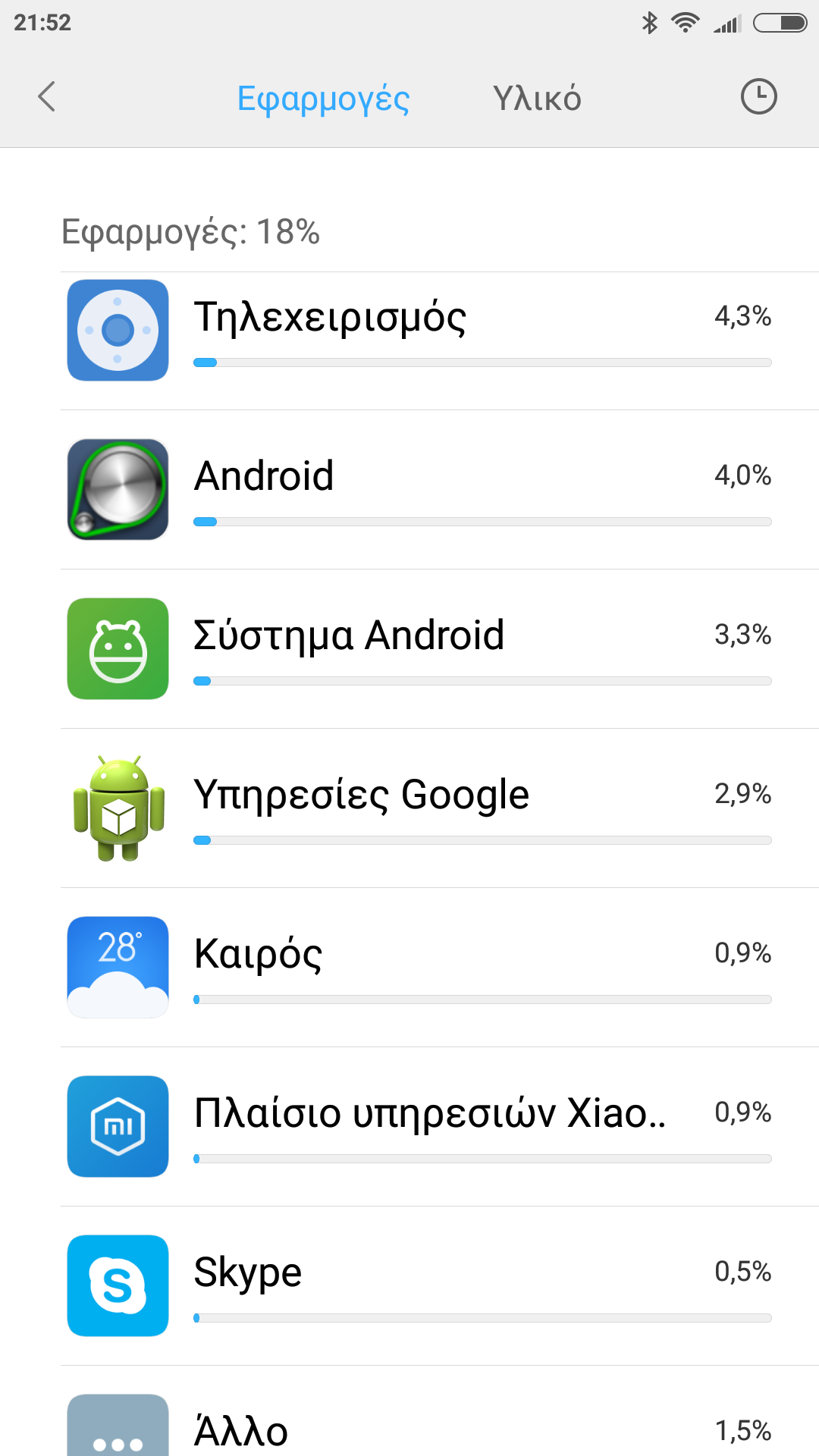View Σύστημα Android battery details
Screen dimensions: 819x1456
coord(440,649)
